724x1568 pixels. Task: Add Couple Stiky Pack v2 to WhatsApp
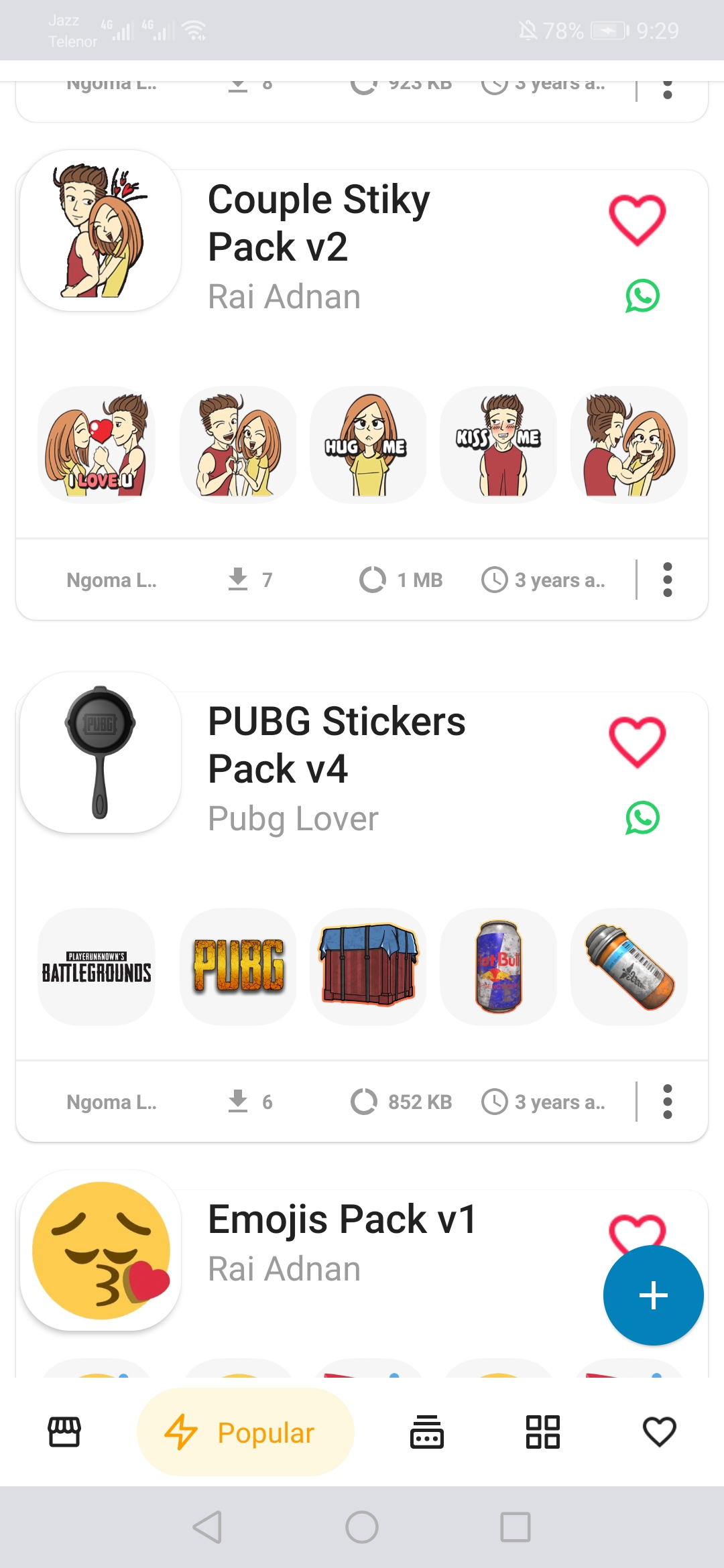coord(642,296)
